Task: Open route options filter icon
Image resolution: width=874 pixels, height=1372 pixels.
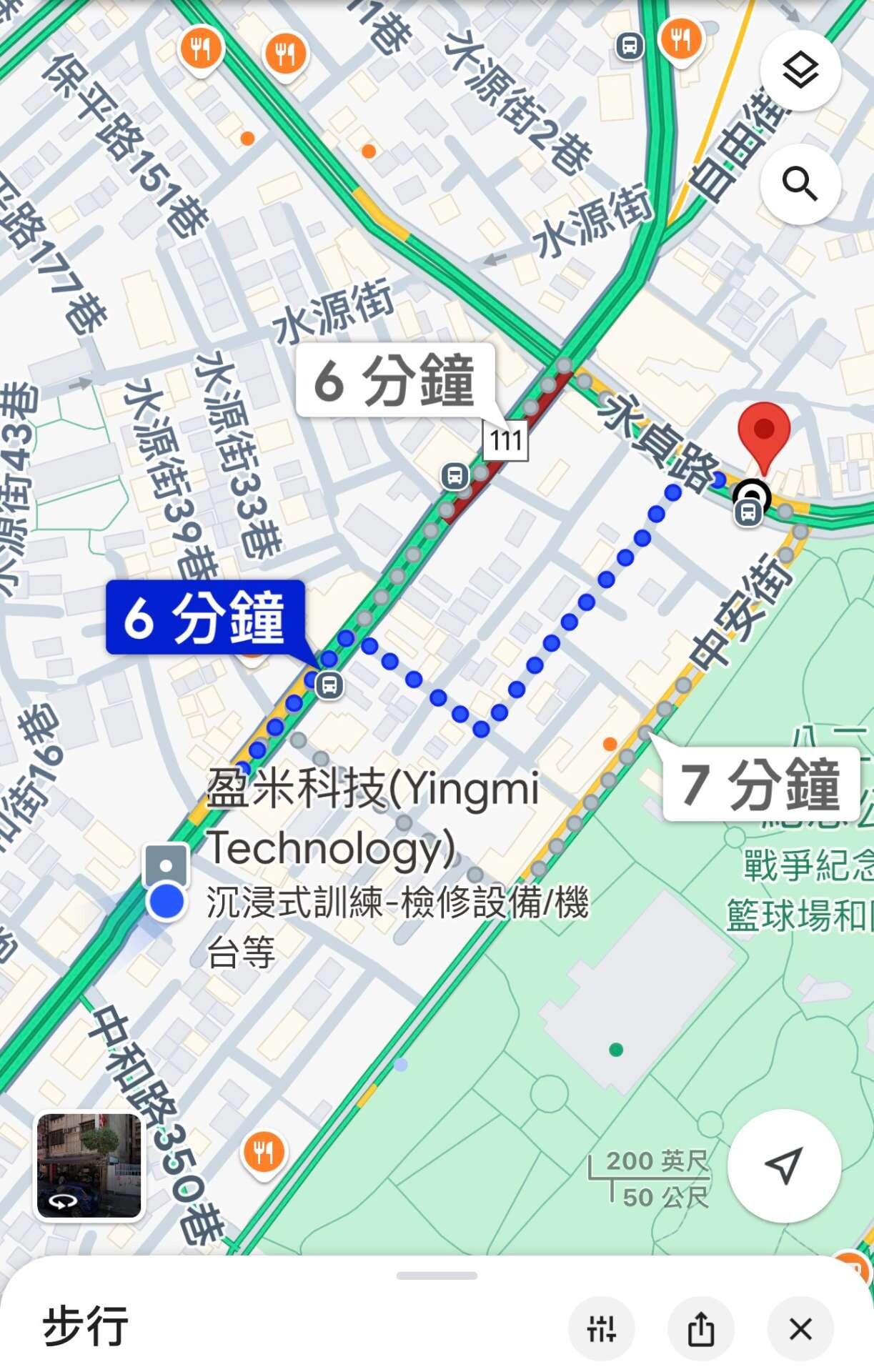Action: pyautogui.click(x=601, y=1329)
